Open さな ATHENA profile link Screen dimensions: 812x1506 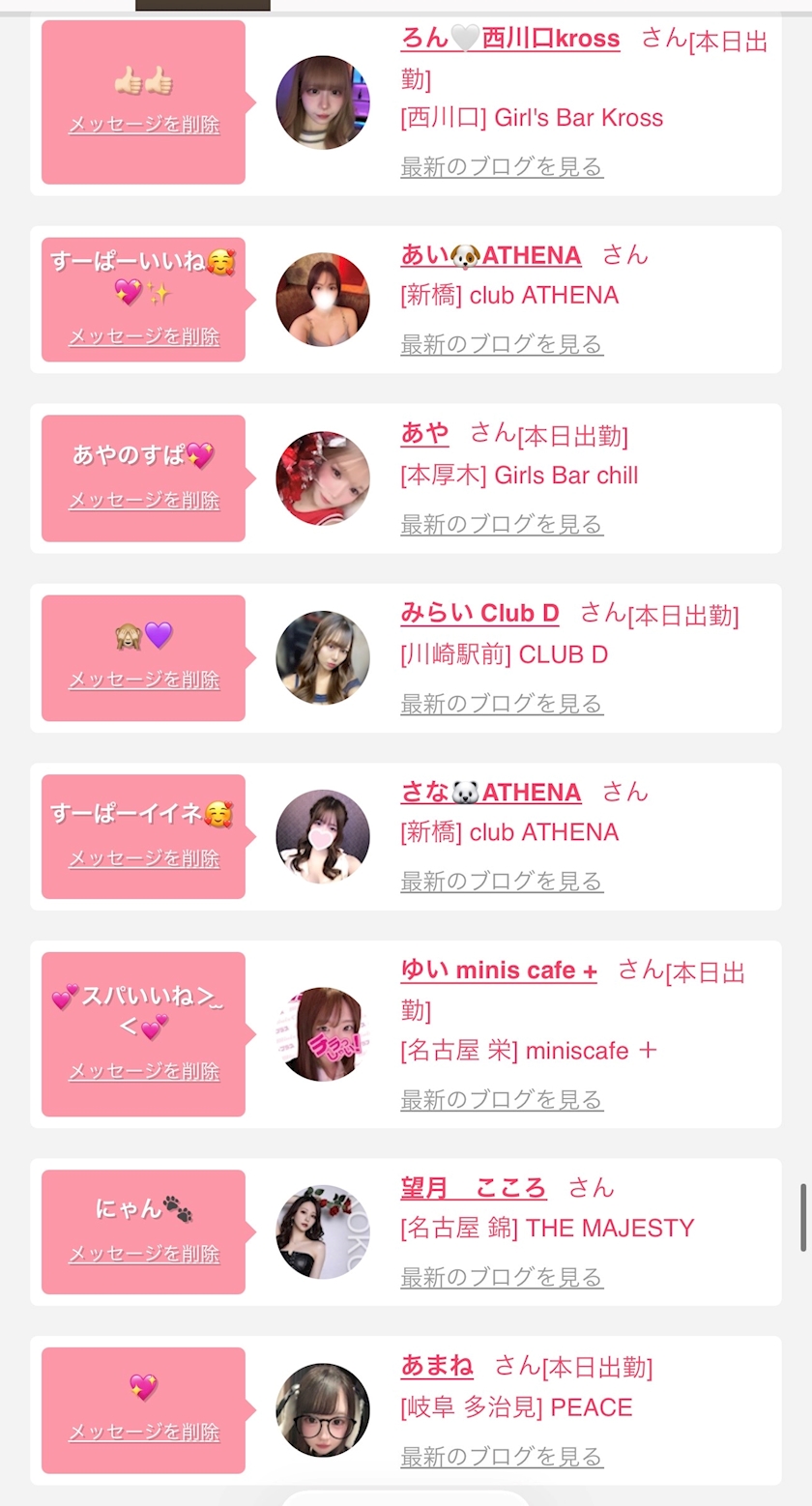tap(491, 793)
